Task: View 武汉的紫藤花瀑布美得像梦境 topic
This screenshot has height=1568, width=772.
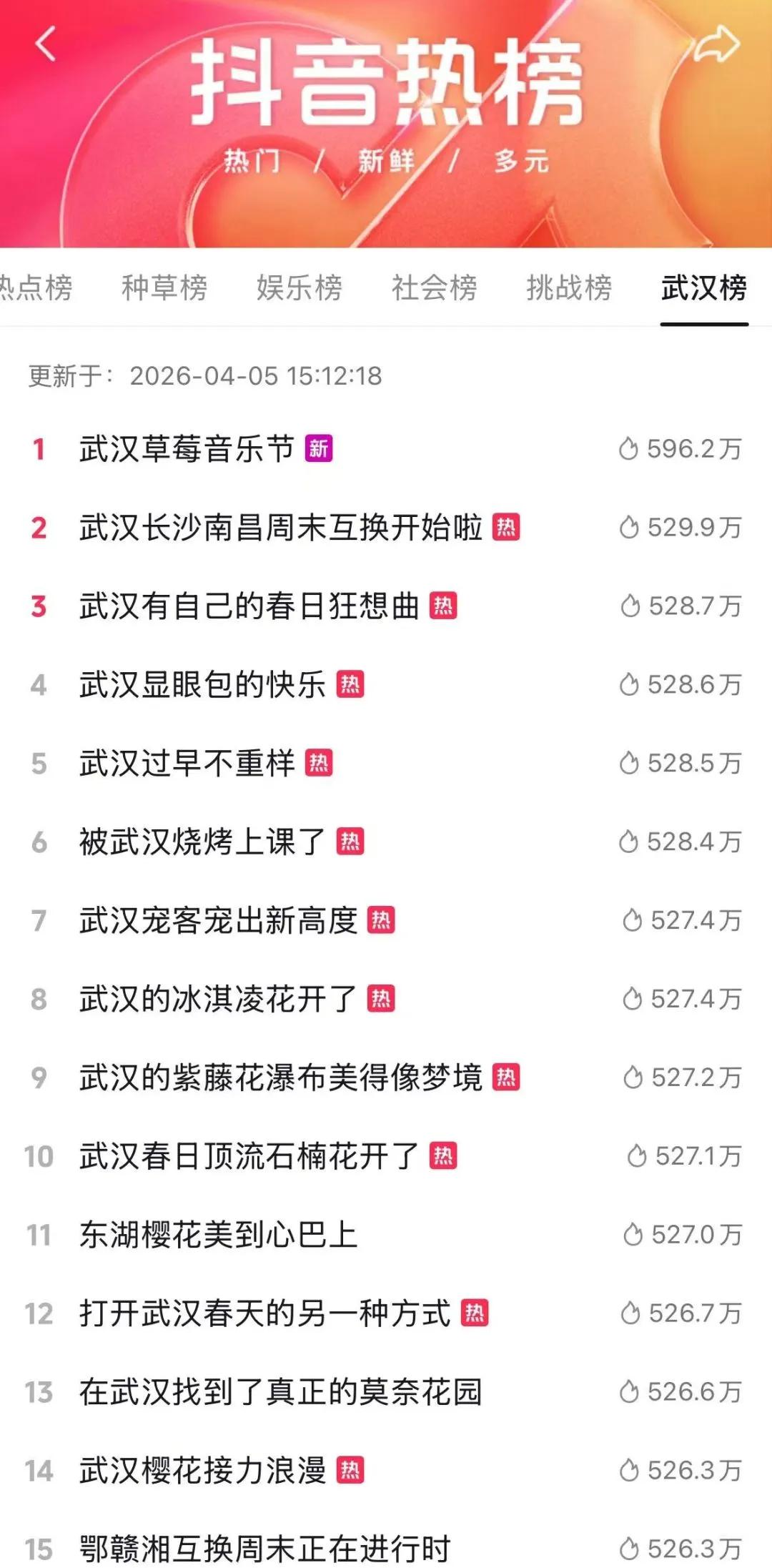Action: [281, 1078]
